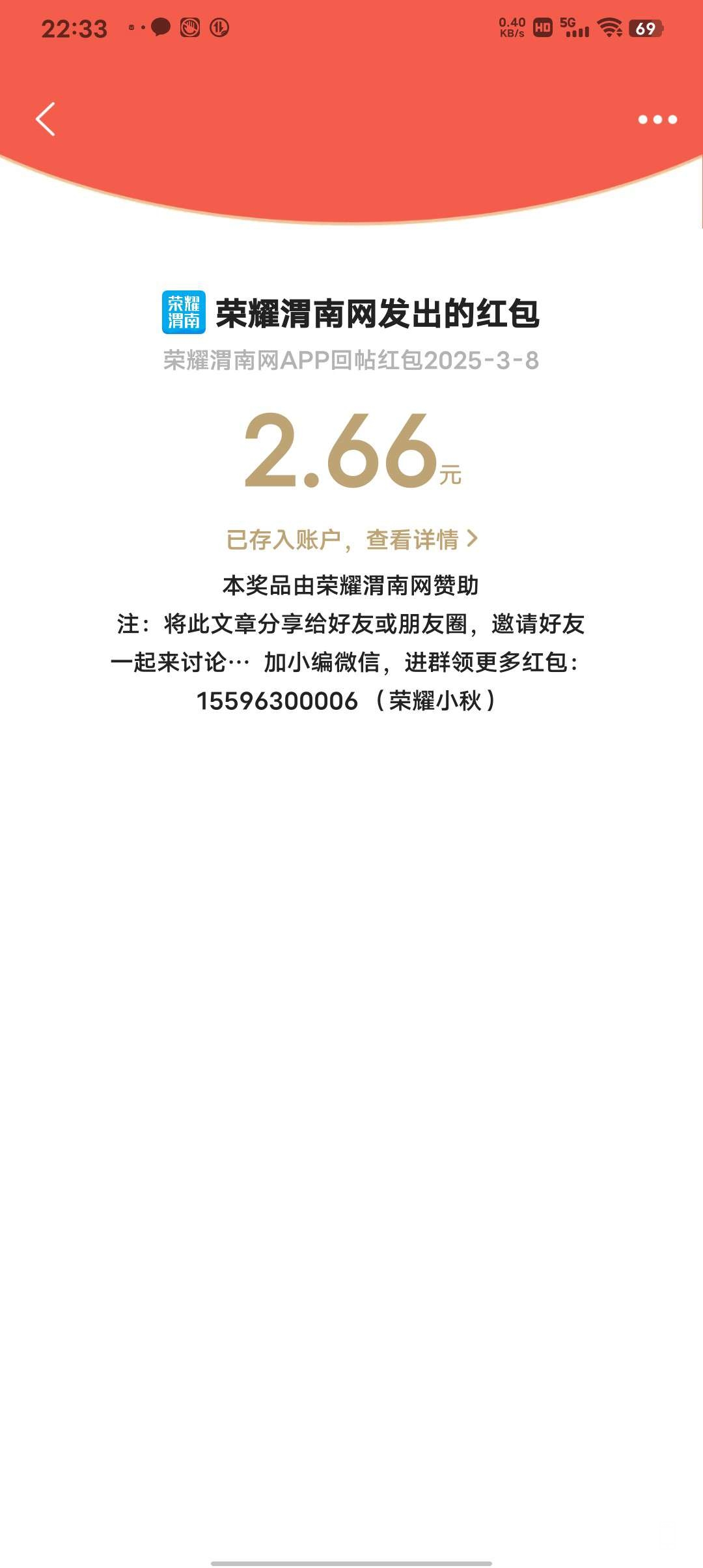Go back using the top-left arrow
Image resolution: width=703 pixels, height=1568 pixels.
click(46, 119)
